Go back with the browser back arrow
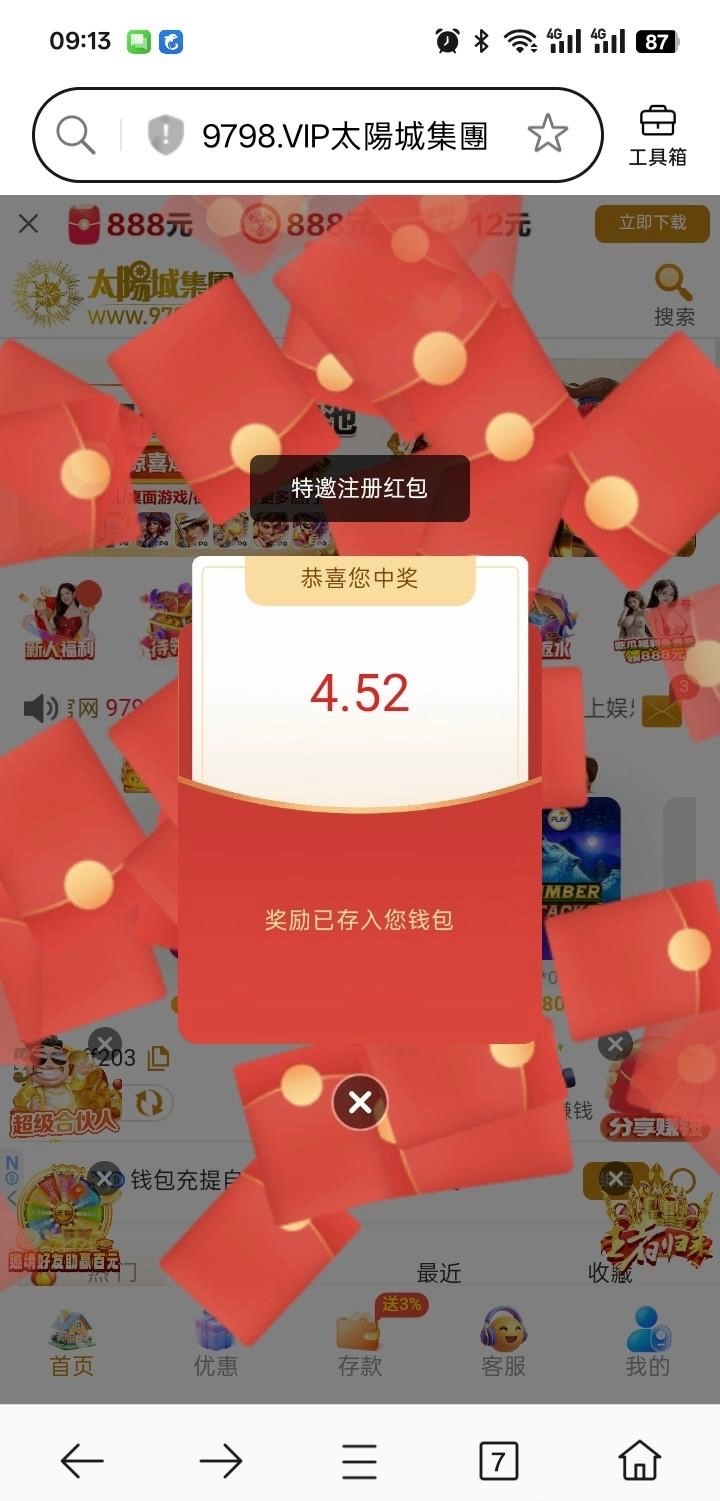Image resolution: width=720 pixels, height=1501 pixels. (82, 1461)
